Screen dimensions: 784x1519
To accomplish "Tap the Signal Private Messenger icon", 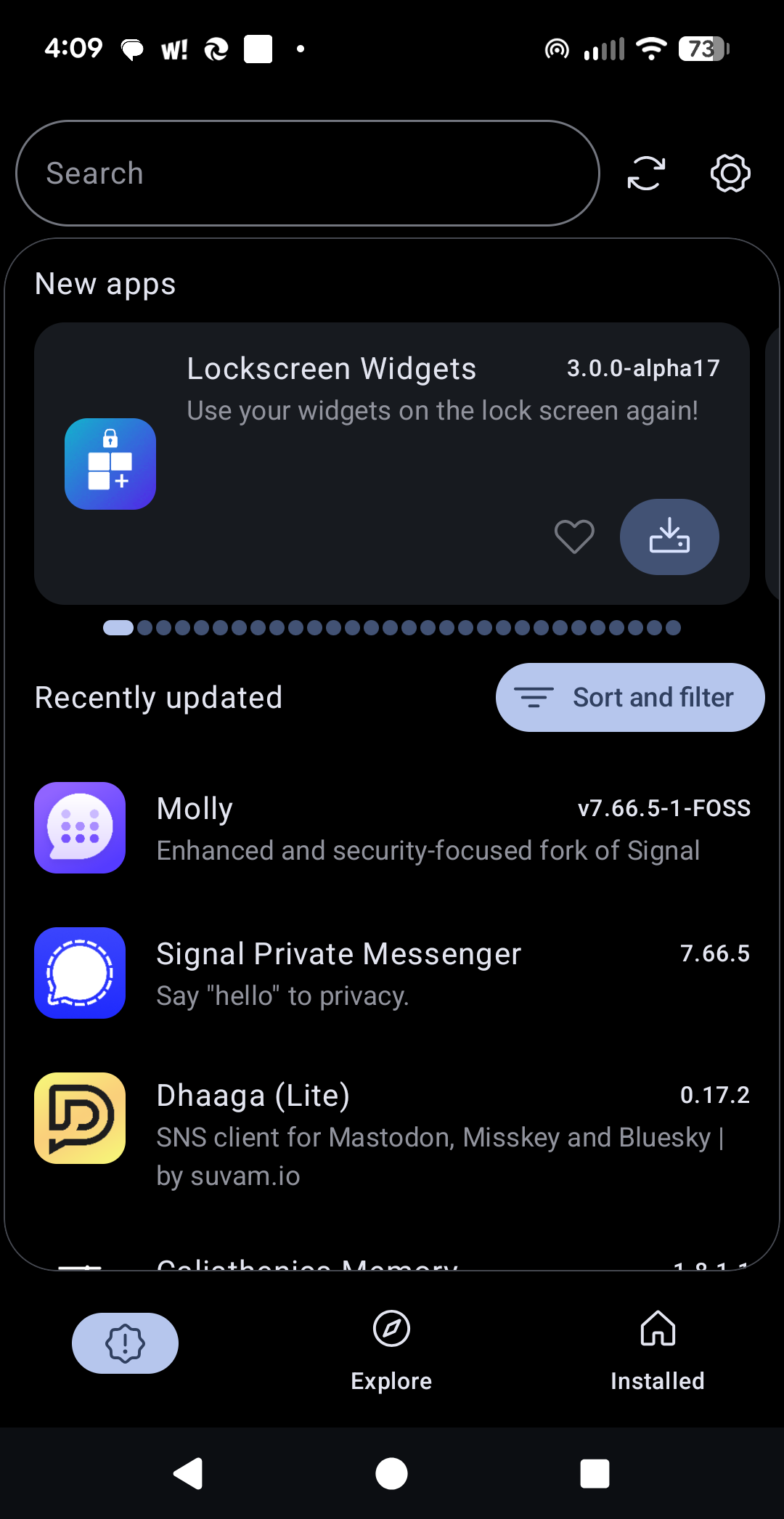I will click(x=80, y=974).
